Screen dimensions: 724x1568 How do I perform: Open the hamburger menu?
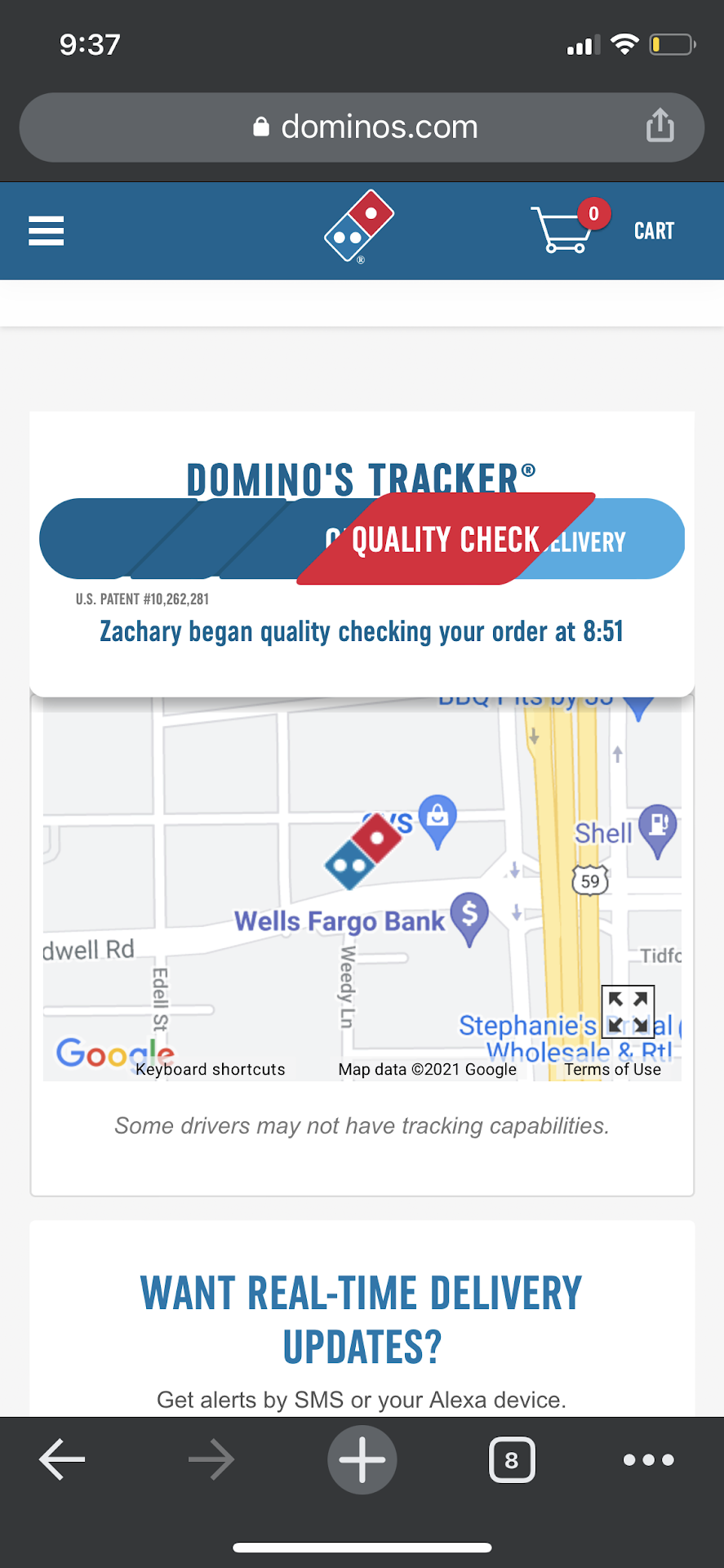[46, 230]
